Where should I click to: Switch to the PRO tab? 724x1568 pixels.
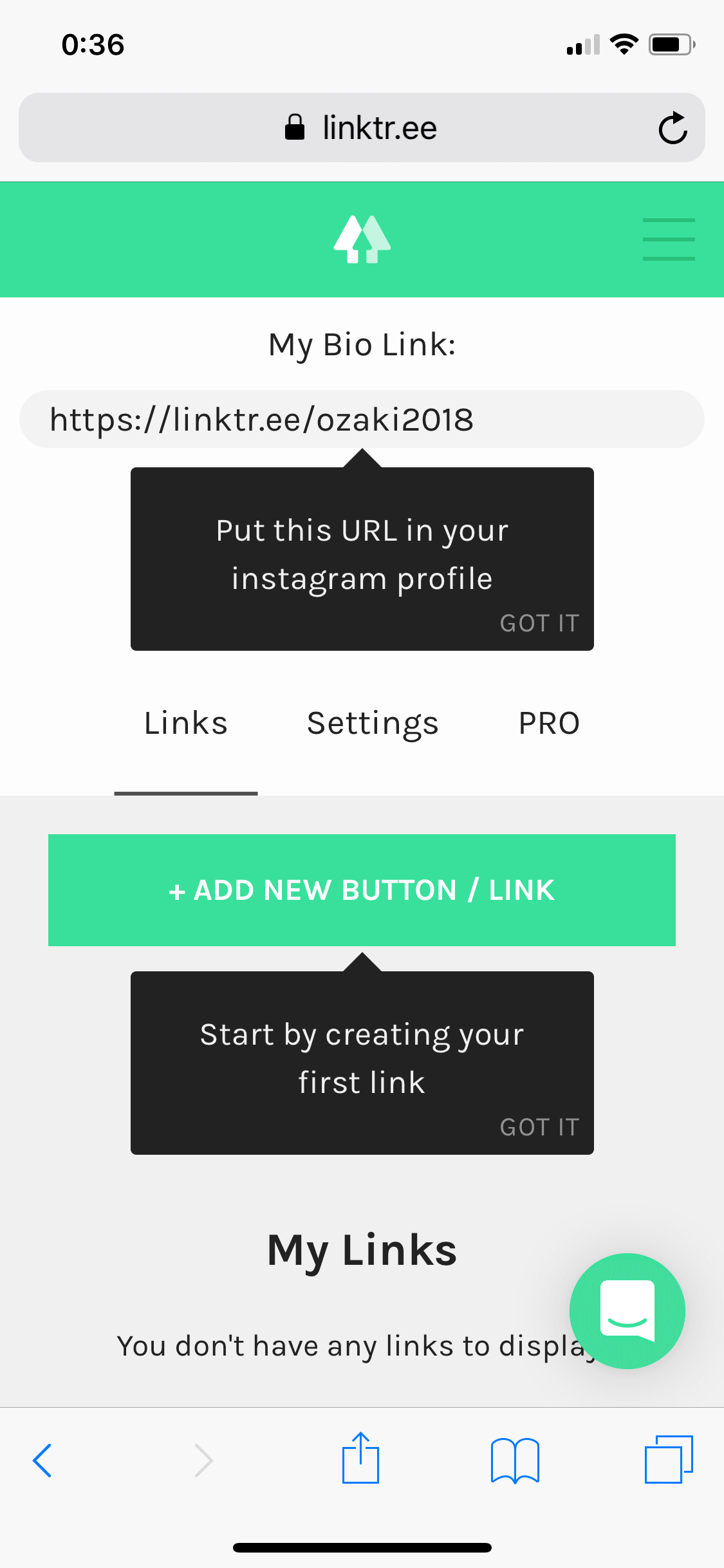(x=549, y=723)
